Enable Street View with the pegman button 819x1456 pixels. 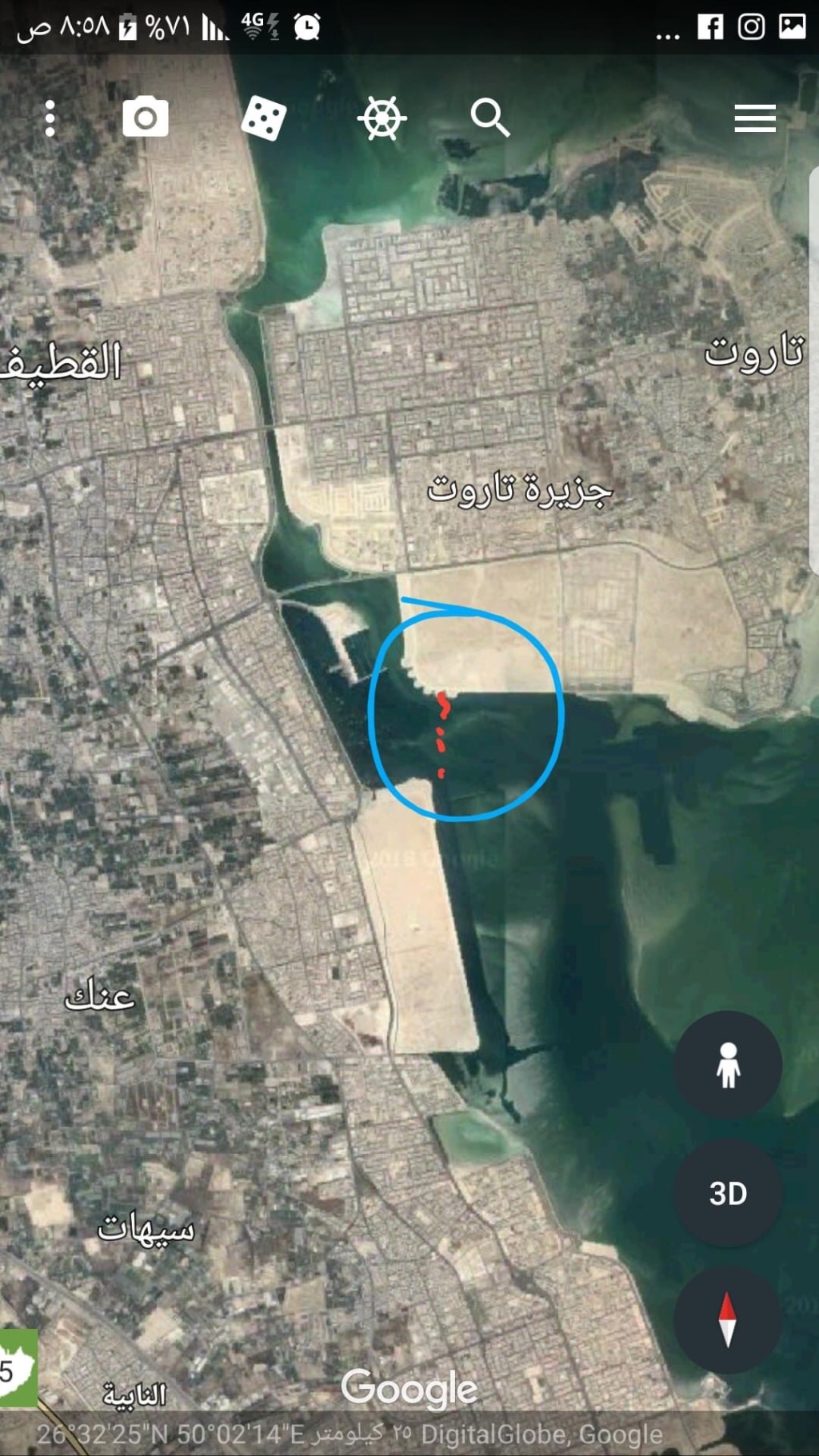(727, 1064)
